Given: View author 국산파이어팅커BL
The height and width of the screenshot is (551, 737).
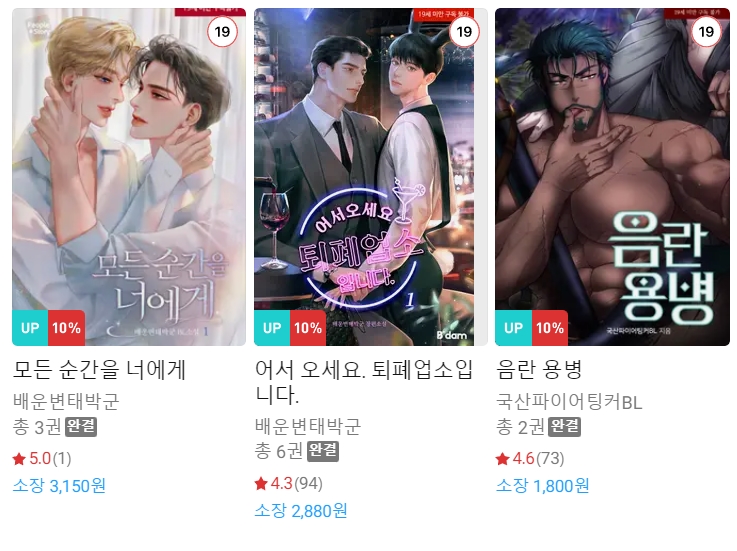Looking at the screenshot, I should (x=569, y=402).
